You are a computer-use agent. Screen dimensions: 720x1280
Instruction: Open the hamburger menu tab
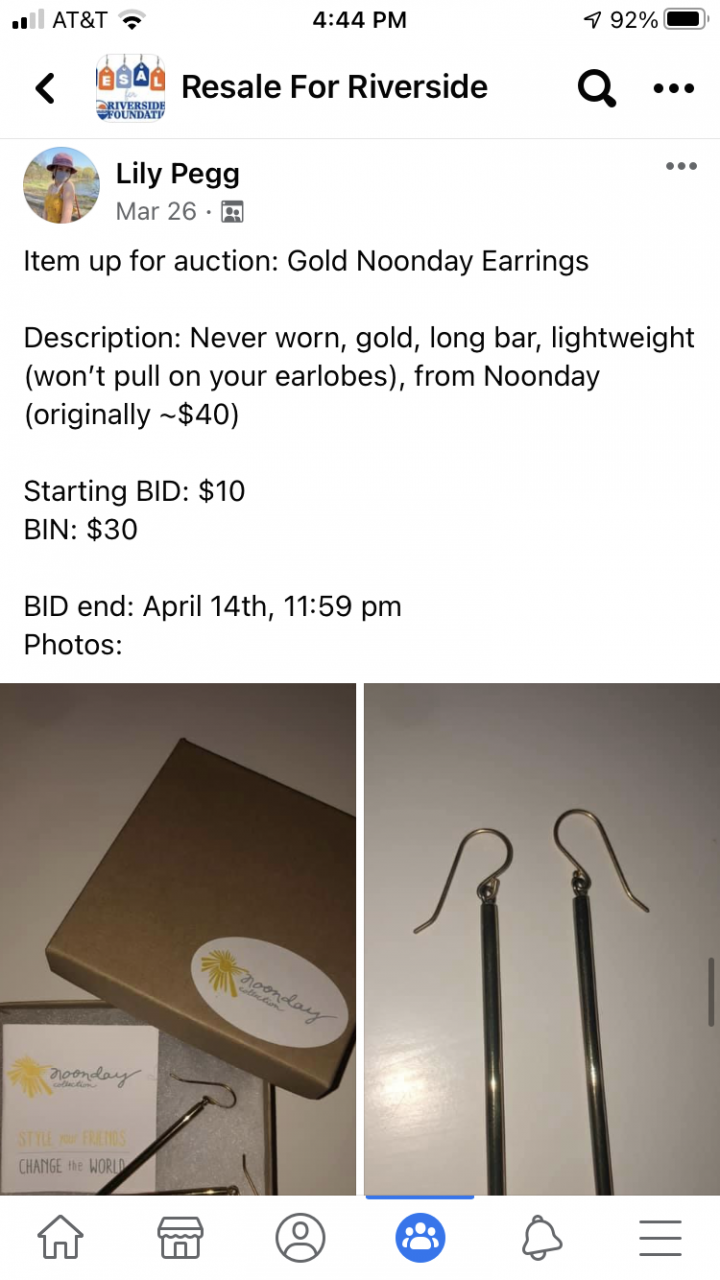click(660, 1238)
